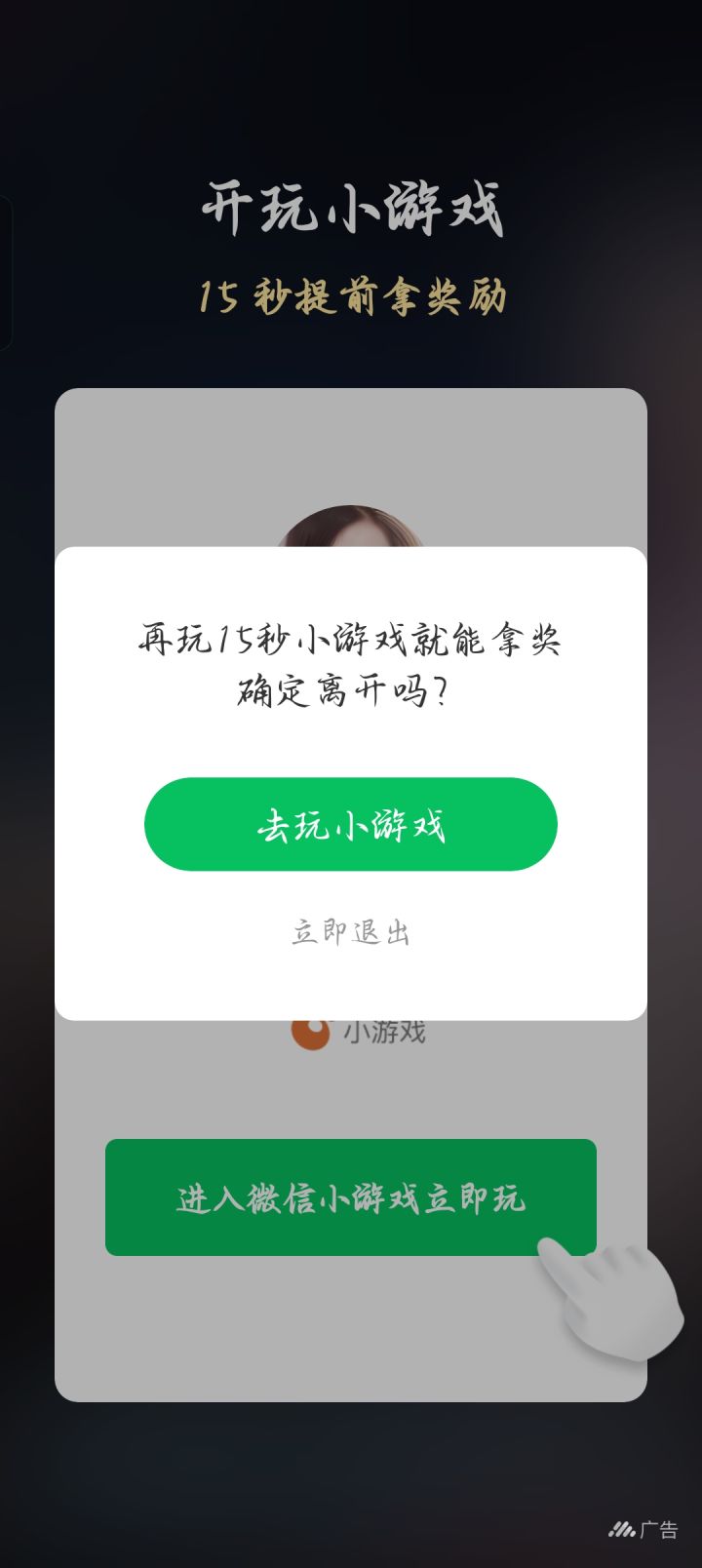702x1568 pixels.
Task: Click the 立即退出 exit link
Action: [x=351, y=932]
